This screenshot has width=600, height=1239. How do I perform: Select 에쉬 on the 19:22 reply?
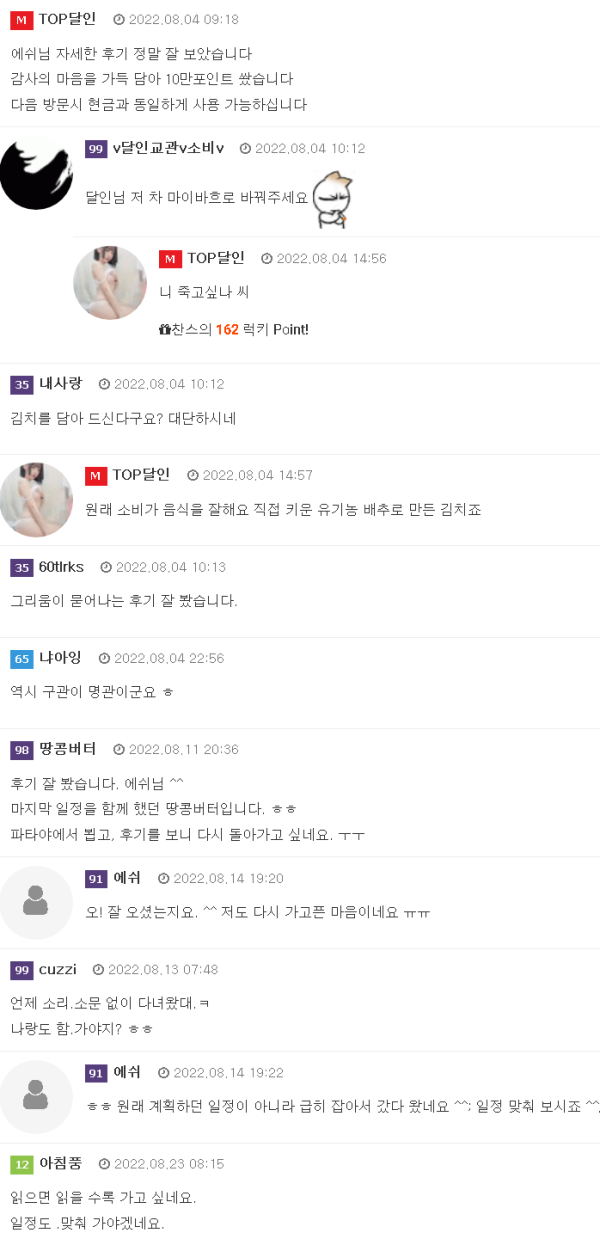[x=127, y=1072]
